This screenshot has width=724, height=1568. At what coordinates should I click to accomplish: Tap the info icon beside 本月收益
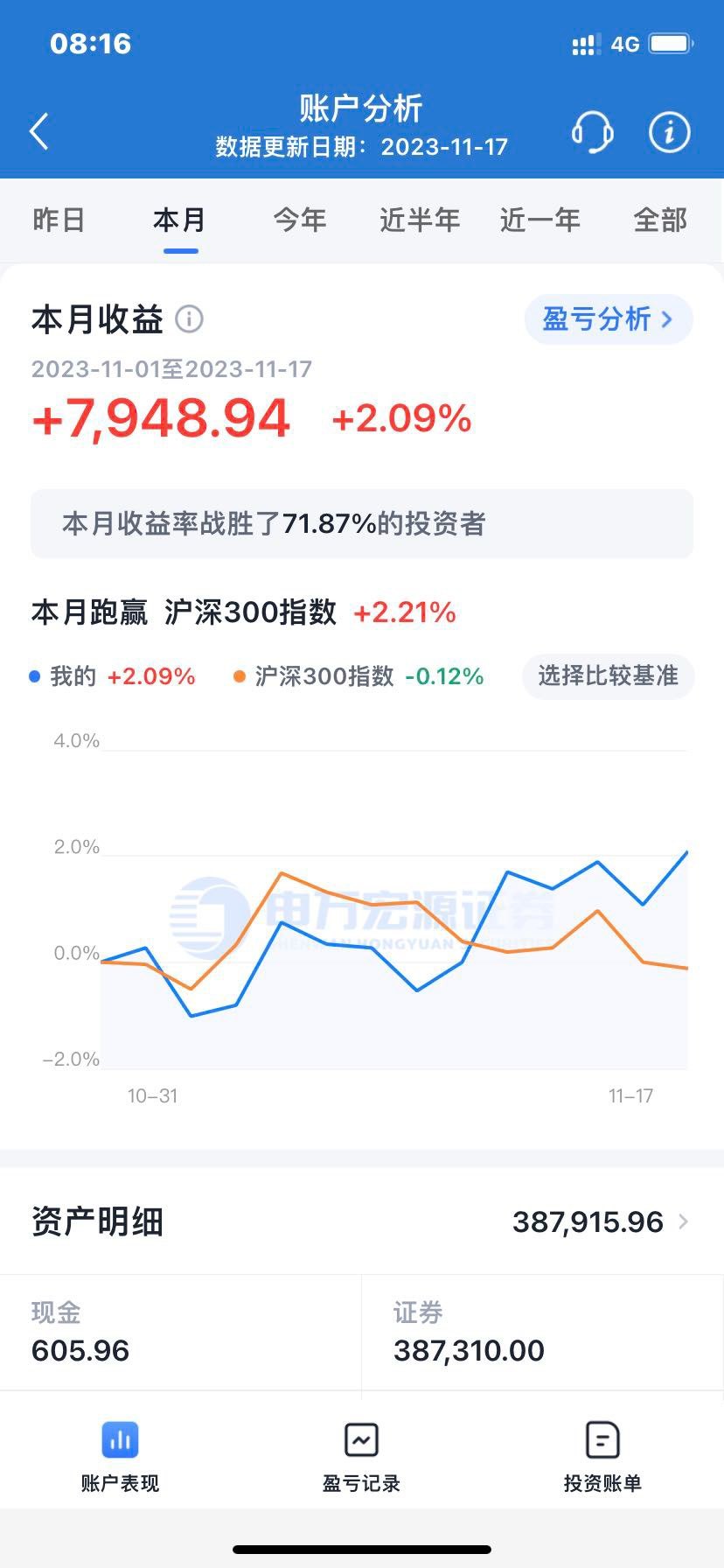[x=189, y=319]
